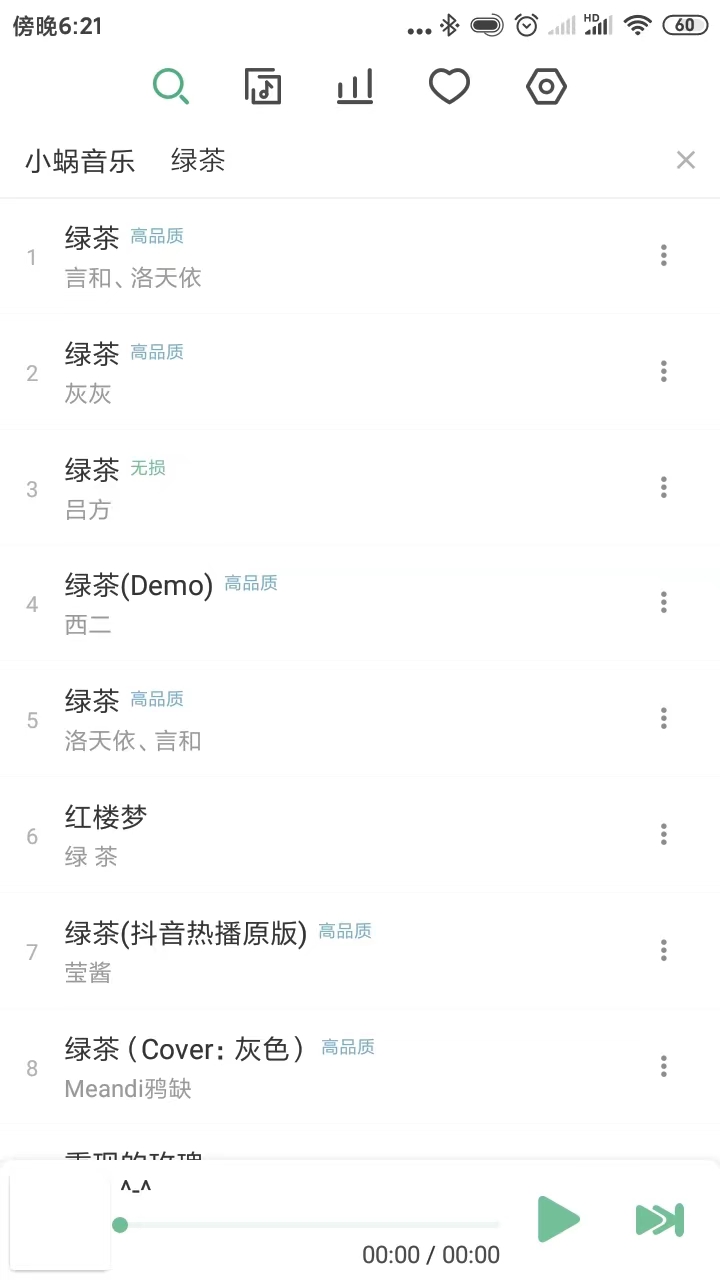Screen dimensions: 720x1280
Task: Select the song 绿茶(Demo) by 西二
Action: point(300,604)
